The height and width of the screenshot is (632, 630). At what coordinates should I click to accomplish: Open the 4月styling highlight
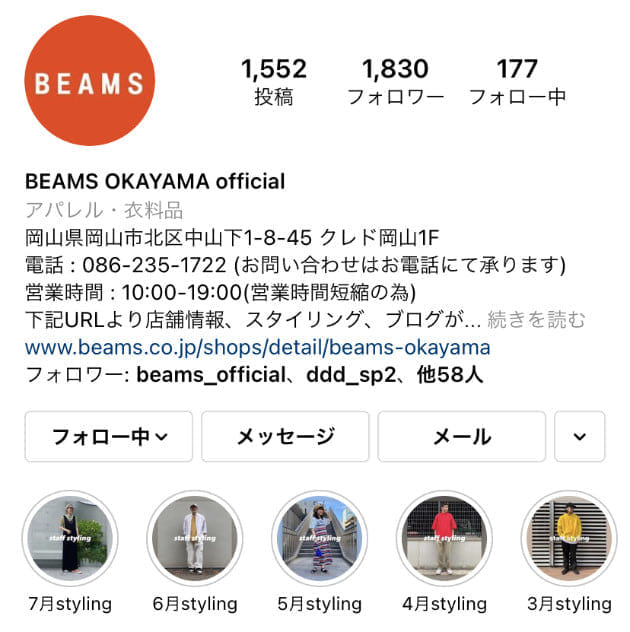click(445, 539)
